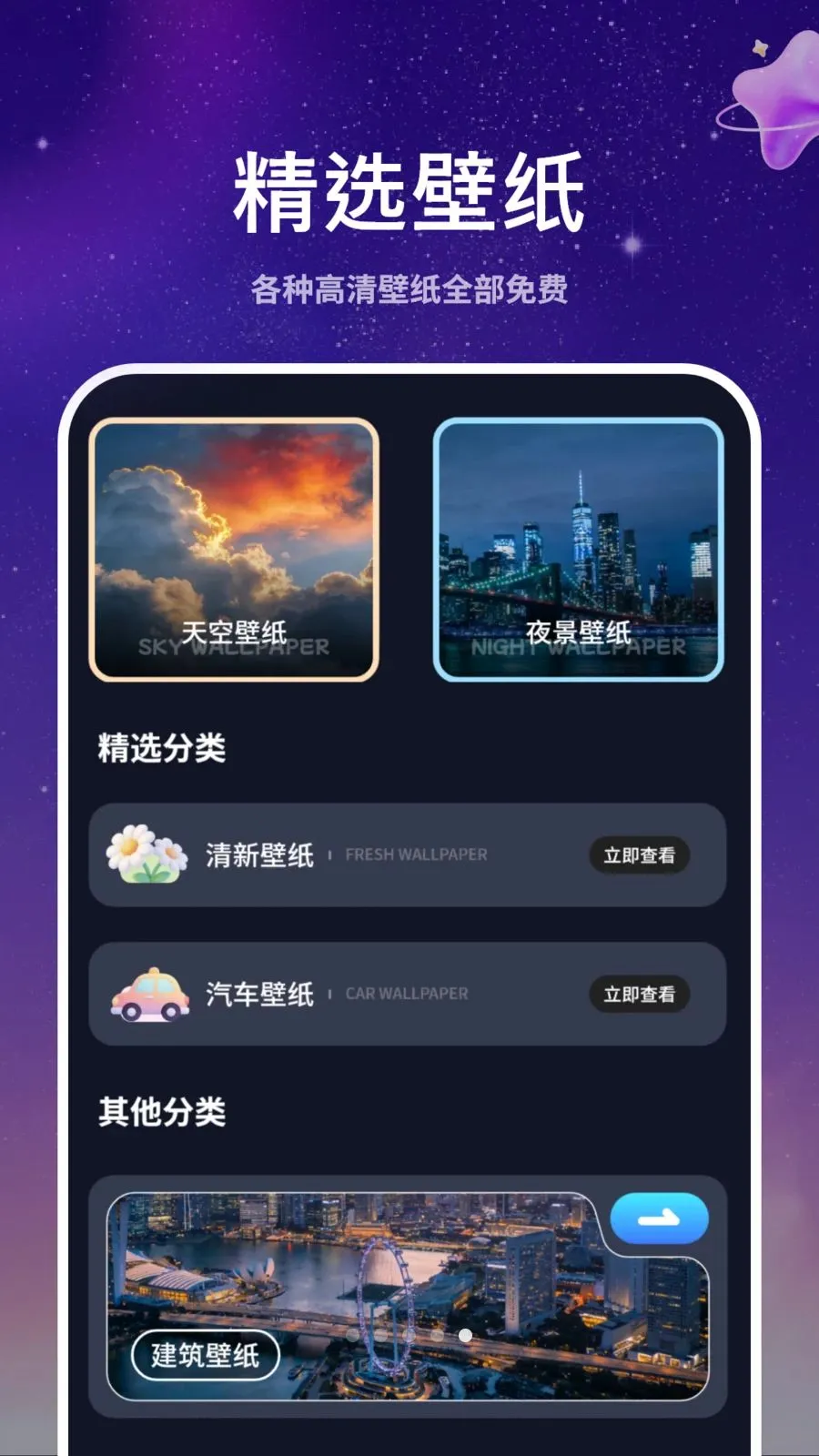Screen dimensions: 819x1456
Task: Click 立即查看 for fresh wallpapers
Action: click(640, 855)
